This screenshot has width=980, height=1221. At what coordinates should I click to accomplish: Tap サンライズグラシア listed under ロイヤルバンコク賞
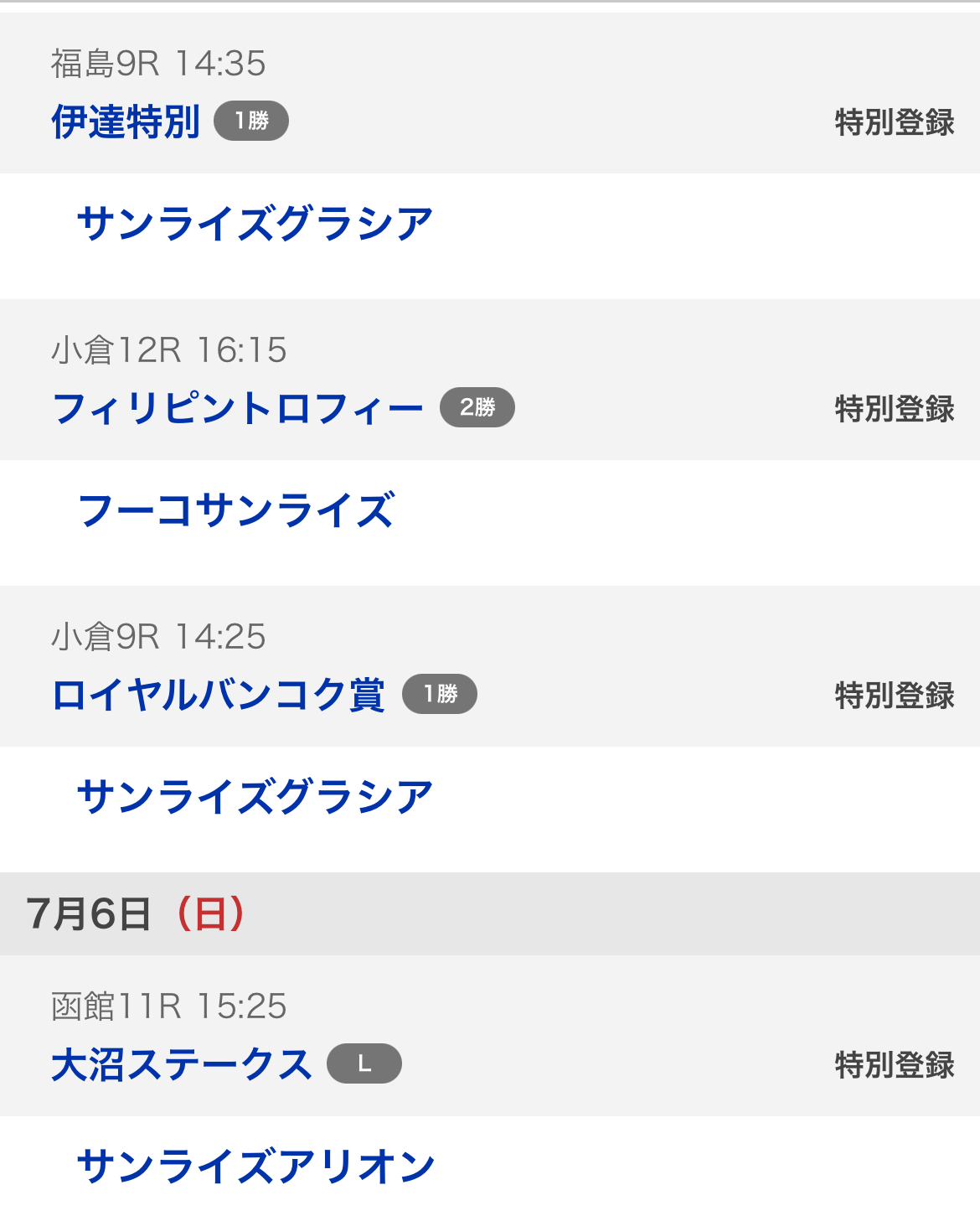click(x=255, y=797)
